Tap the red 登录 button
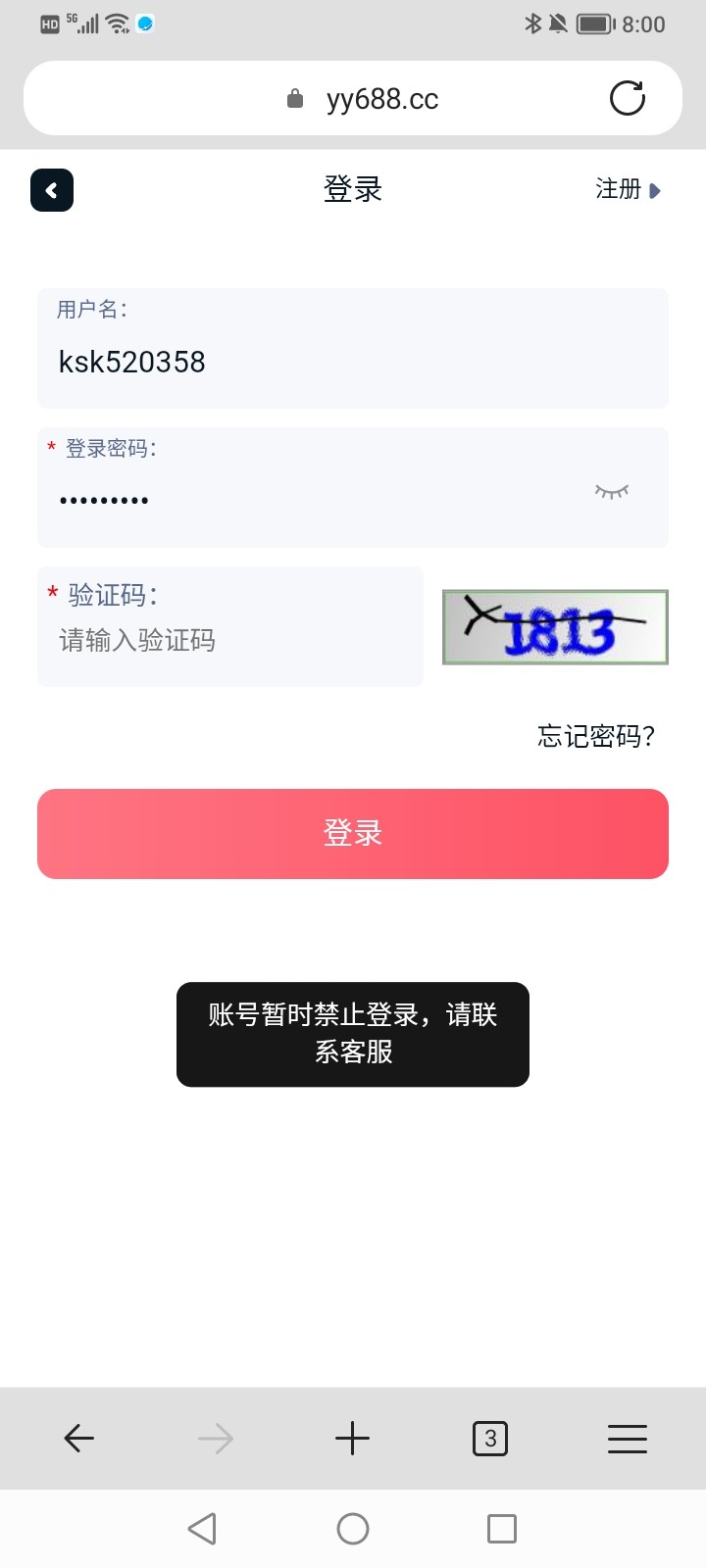The height and width of the screenshot is (1568, 706). click(353, 834)
